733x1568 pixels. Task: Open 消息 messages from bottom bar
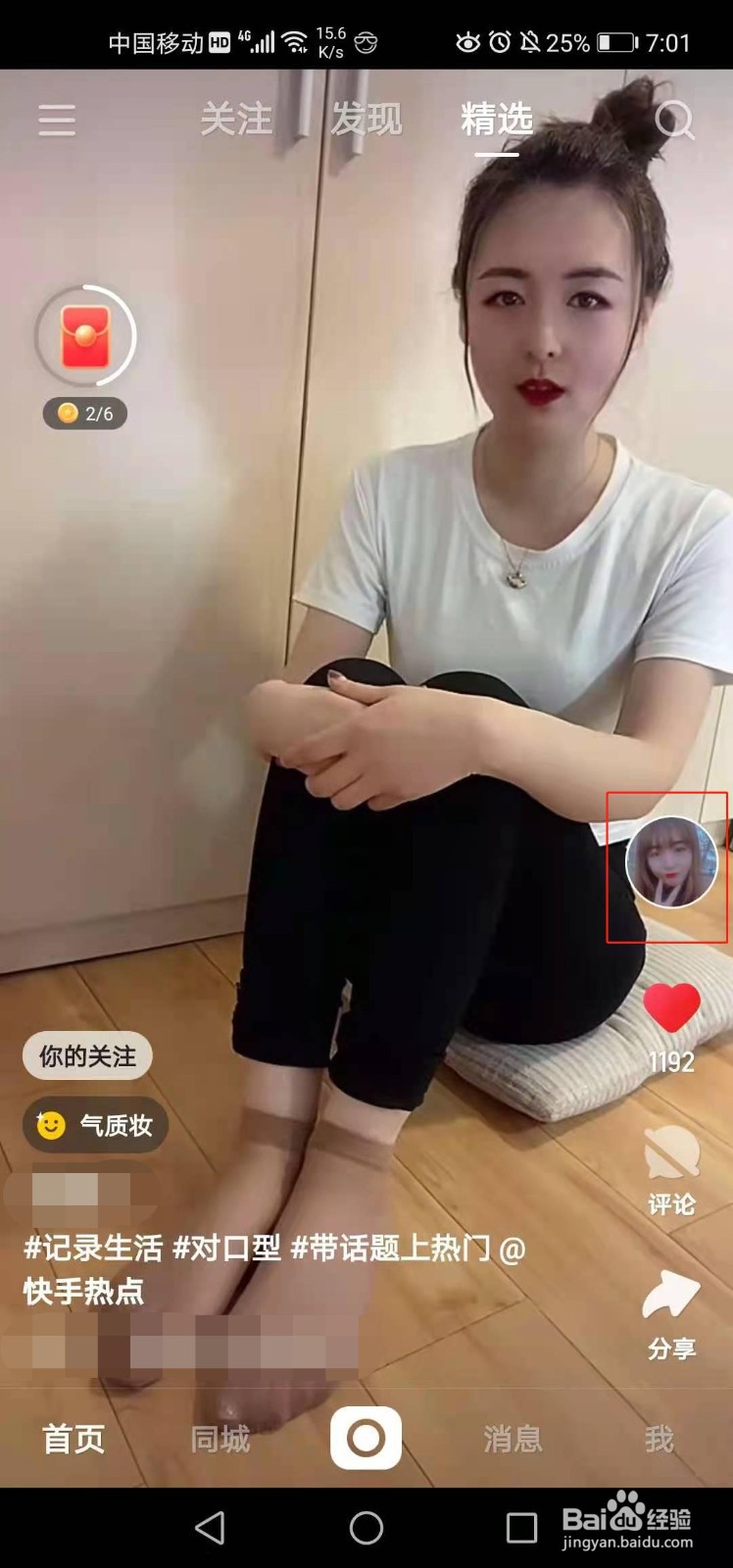coord(513,1439)
